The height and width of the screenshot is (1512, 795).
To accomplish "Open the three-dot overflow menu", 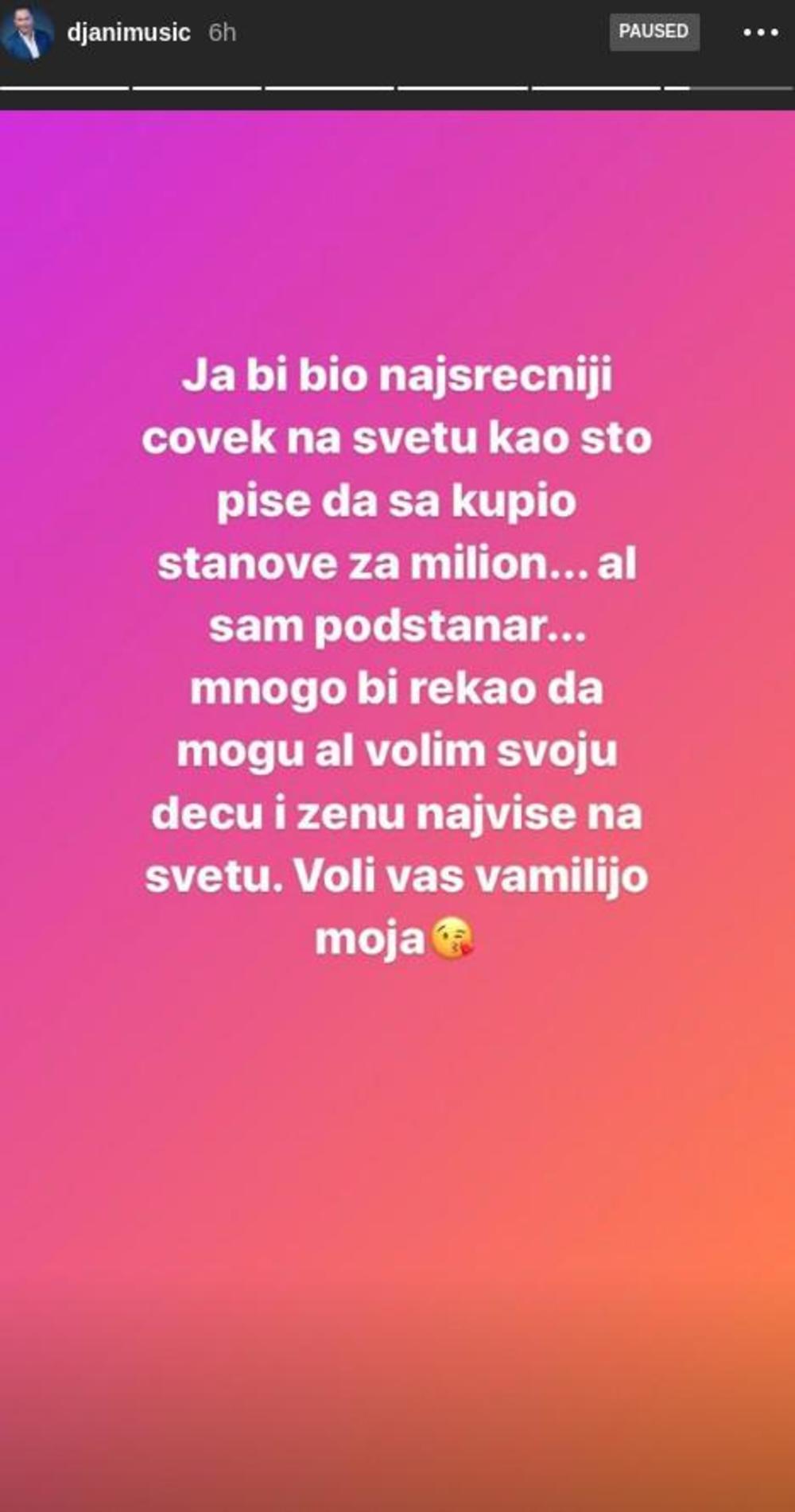I will pos(760,33).
